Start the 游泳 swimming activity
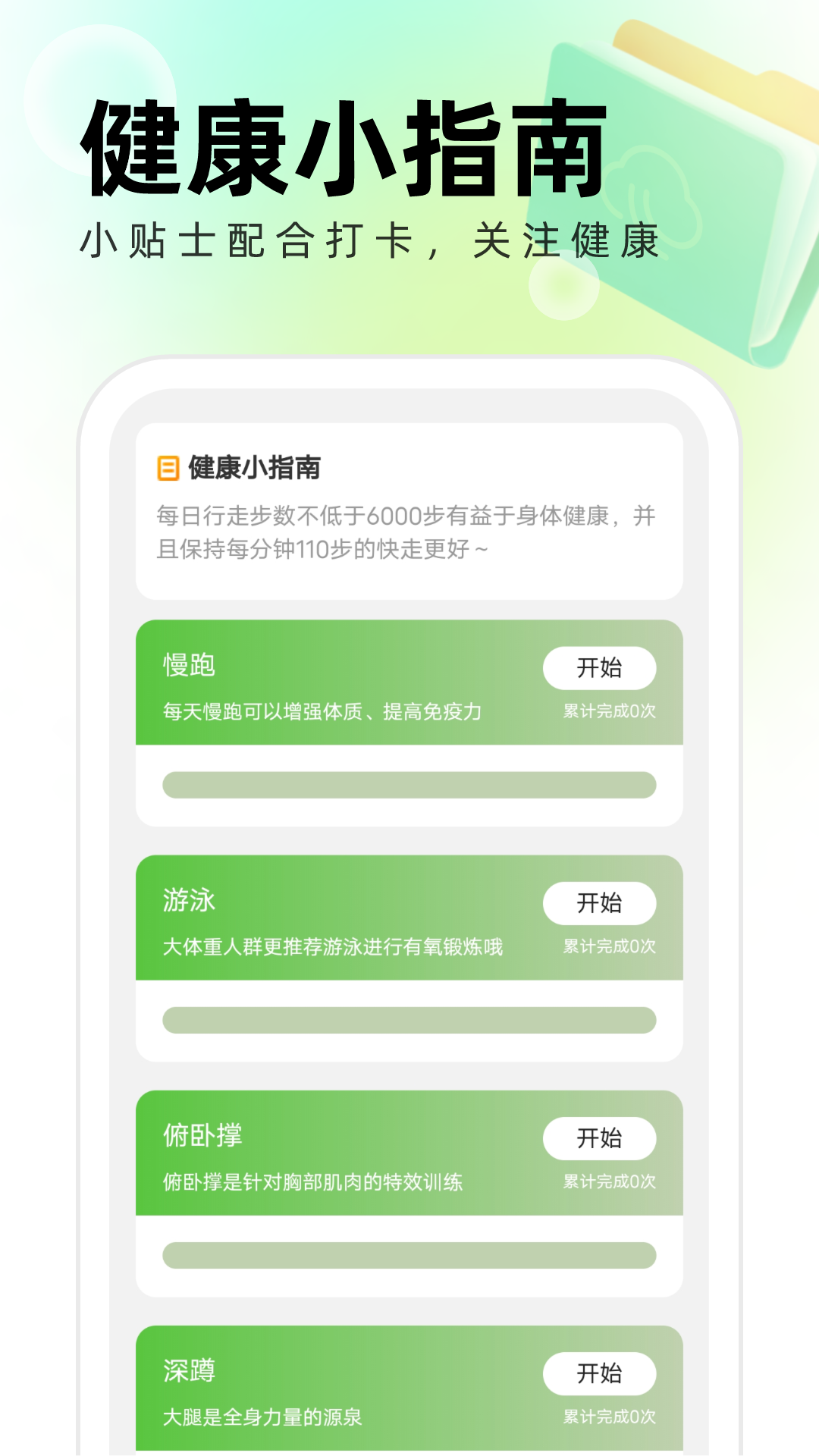The image size is (819, 1456). [x=599, y=904]
